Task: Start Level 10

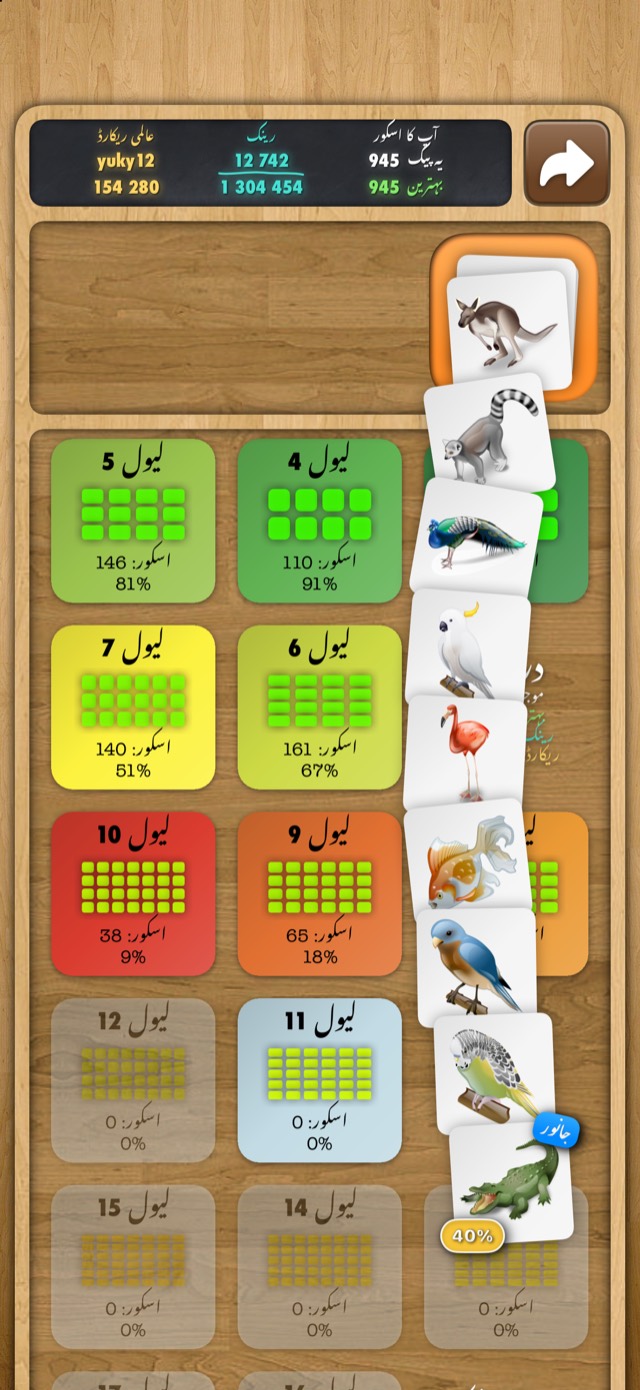Action: click(x=133, y=893)
